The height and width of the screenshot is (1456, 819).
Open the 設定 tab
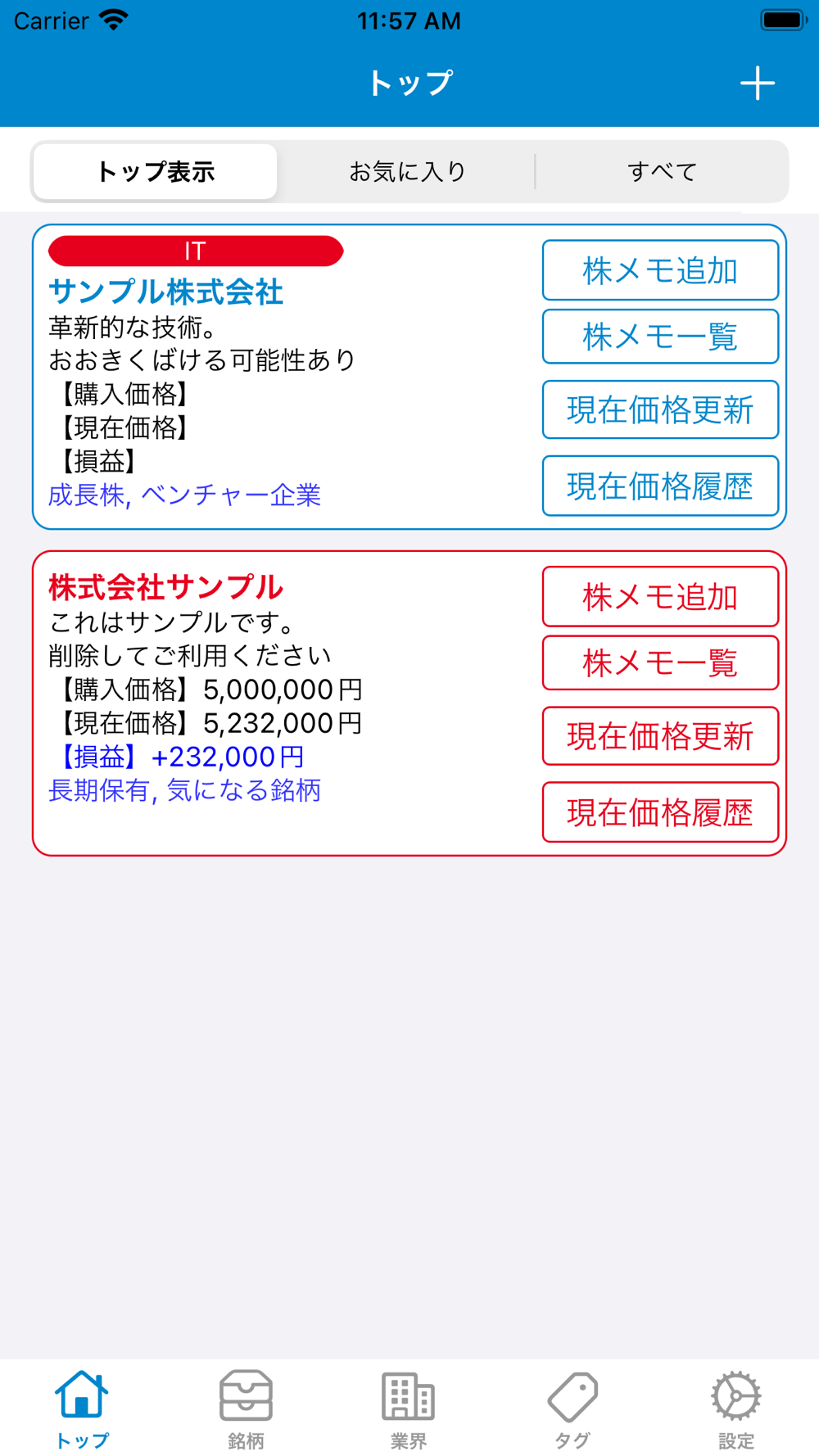735,1409
